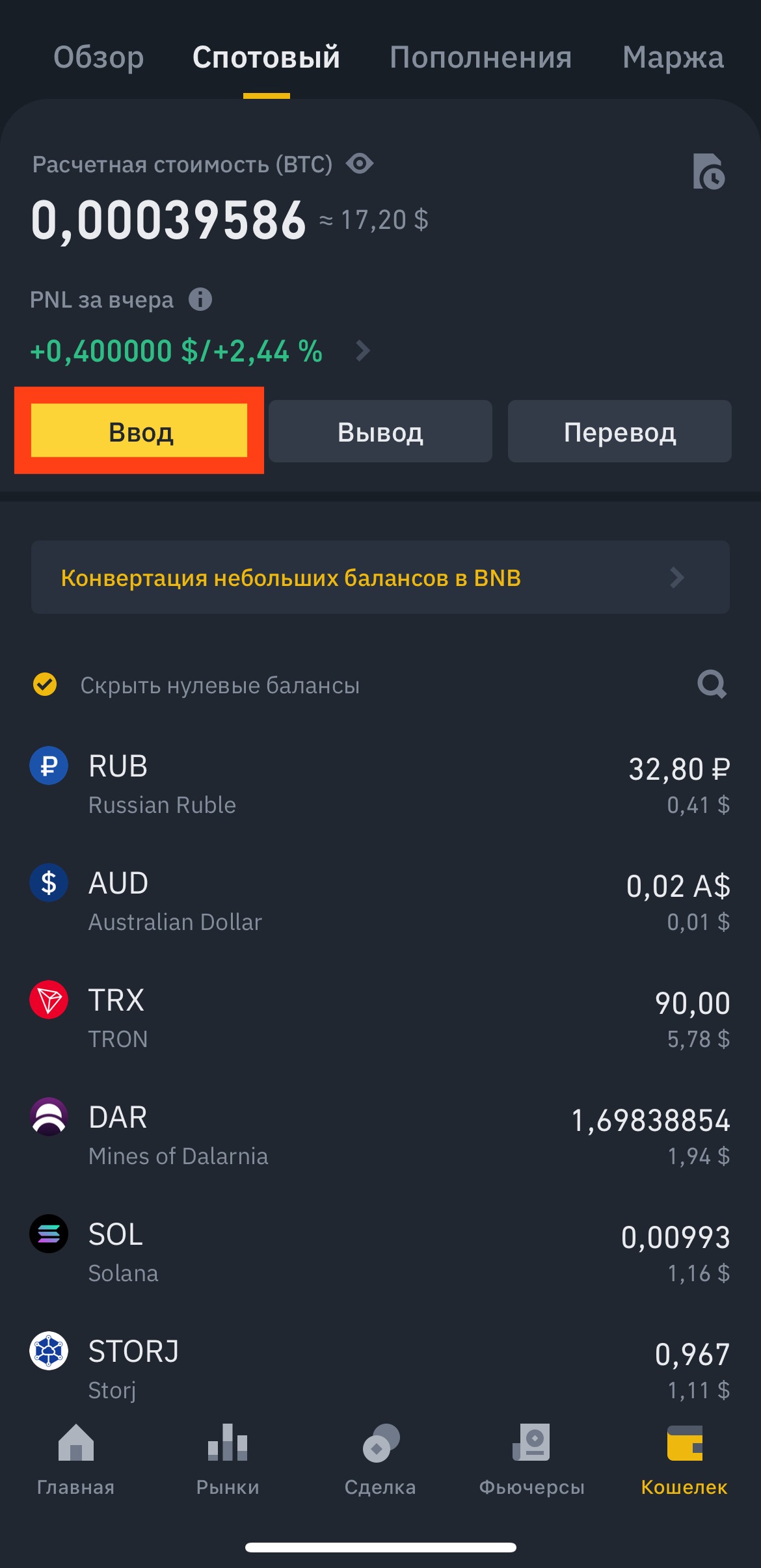Open the transaction history icon
This screenshot has width=761, height=1568.
point(708,172)
